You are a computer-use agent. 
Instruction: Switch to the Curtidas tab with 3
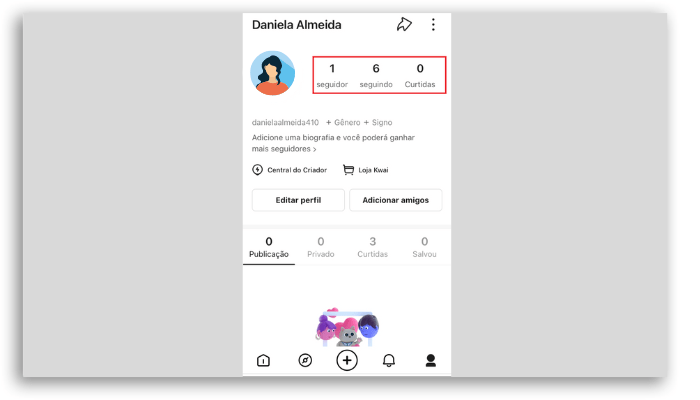(x=373, y=247)
